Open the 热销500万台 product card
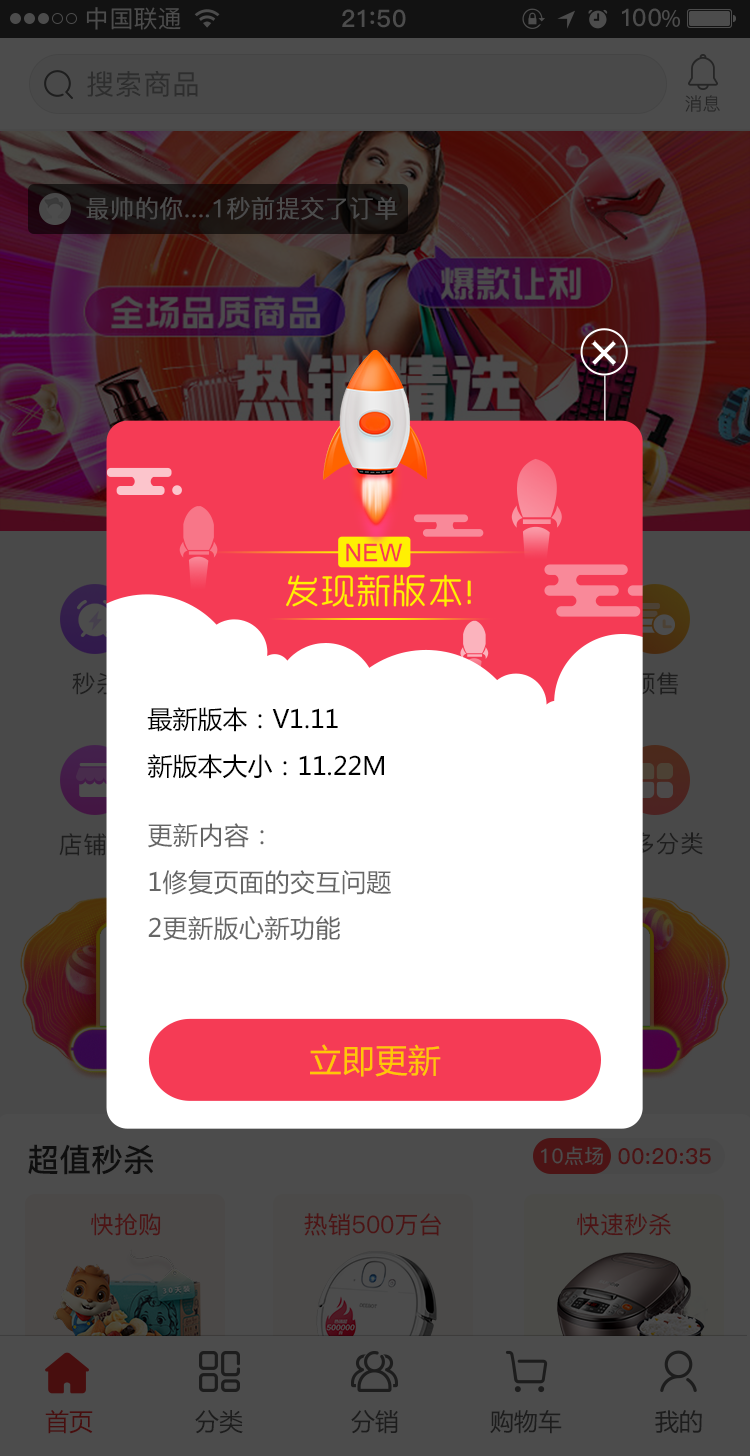Viewport: 750px width, 1456px height. click(373, 1266)
